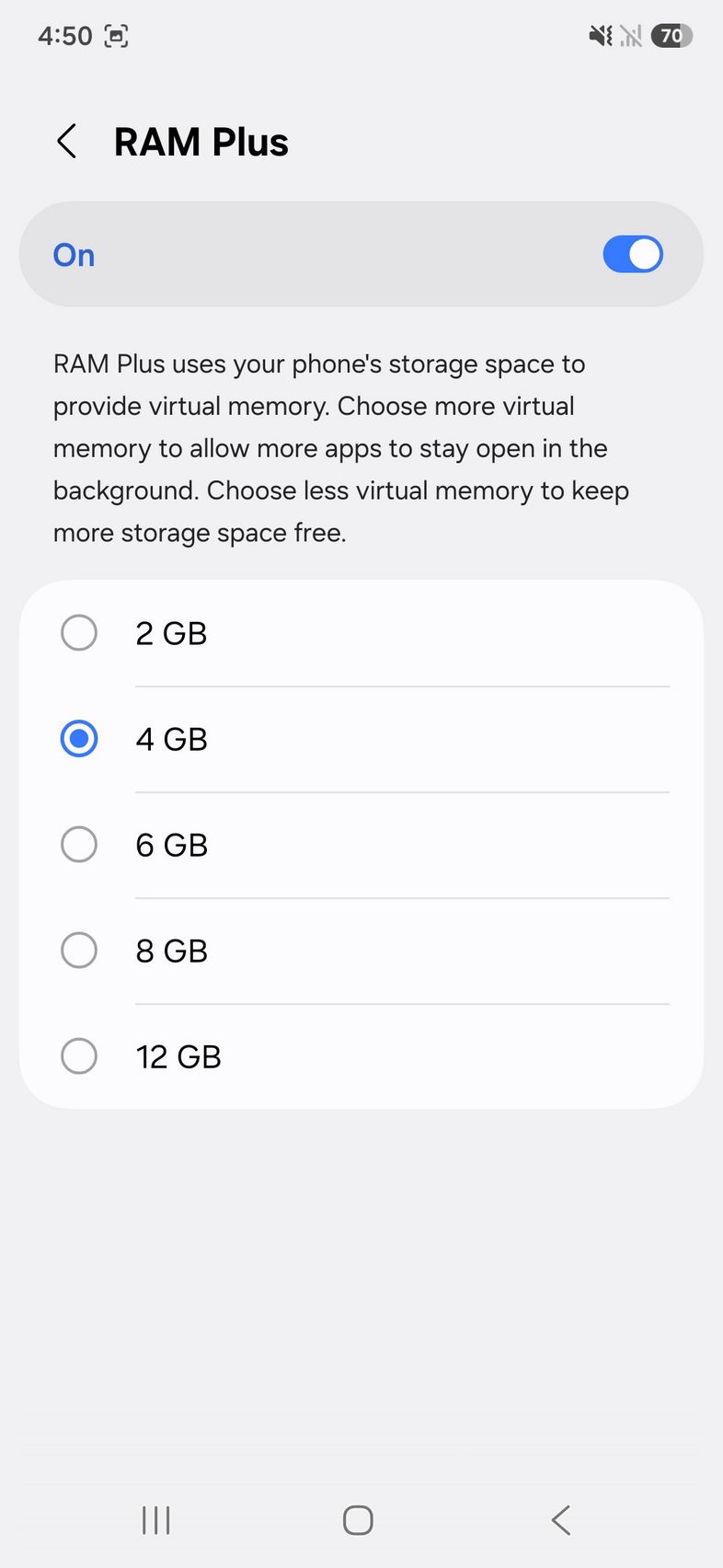Turn off the RAM Plus switch
Screen dimensions: 723x1568
632,255
